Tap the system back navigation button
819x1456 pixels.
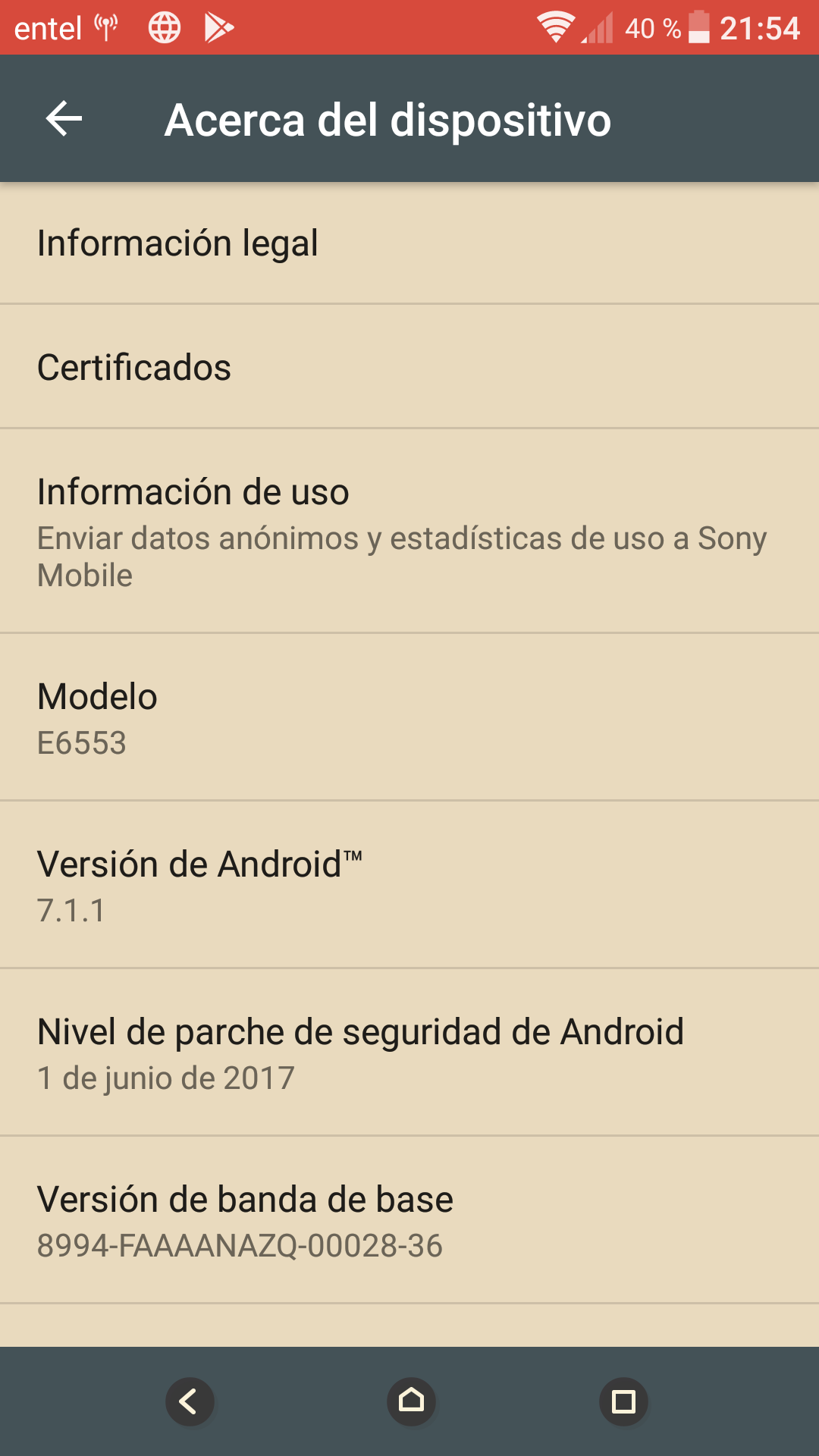click(x=190, y=1401)
